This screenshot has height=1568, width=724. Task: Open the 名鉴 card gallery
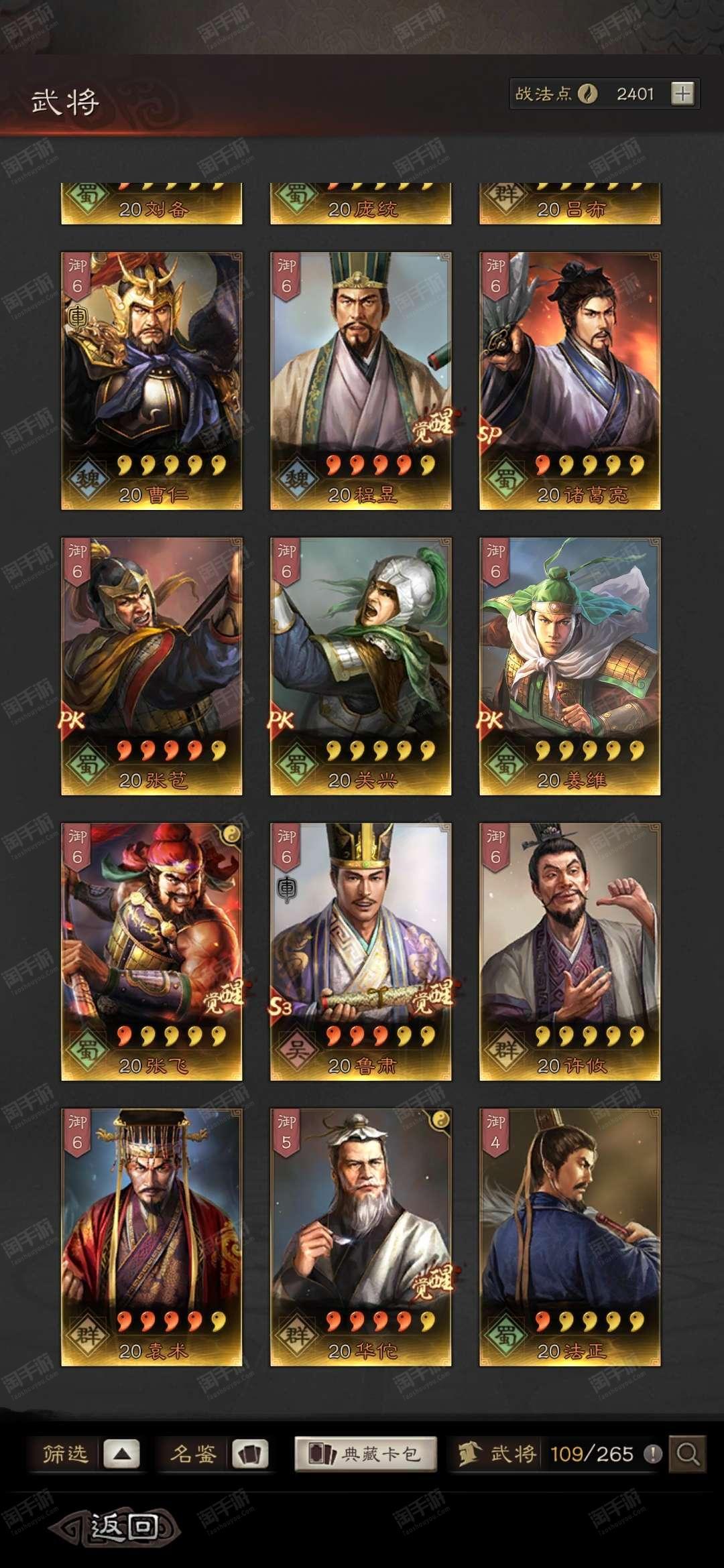(x=218, y=1453)
